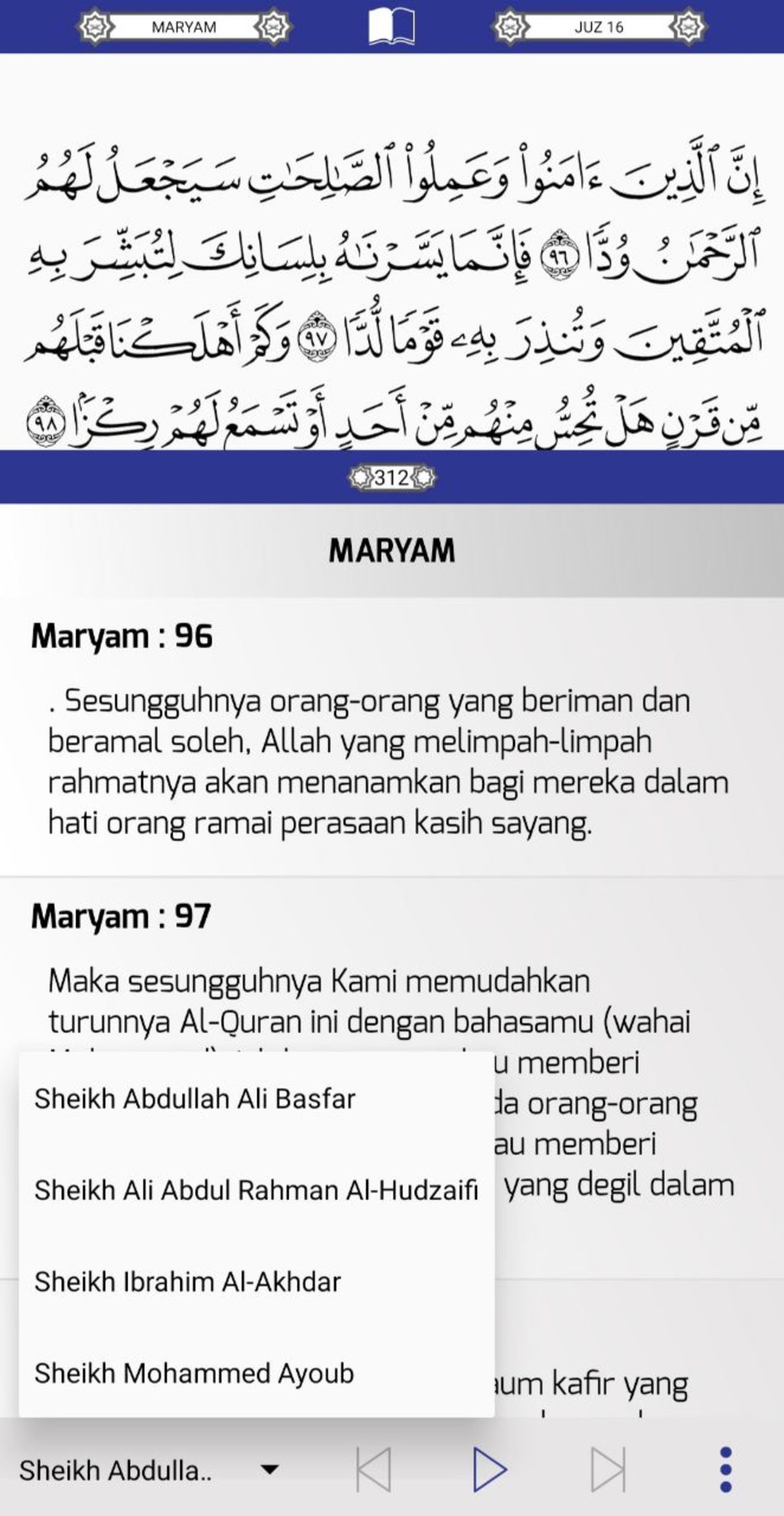Tap the open book icon
This screenshot has height=1516, width=784.
coord(391,27)
